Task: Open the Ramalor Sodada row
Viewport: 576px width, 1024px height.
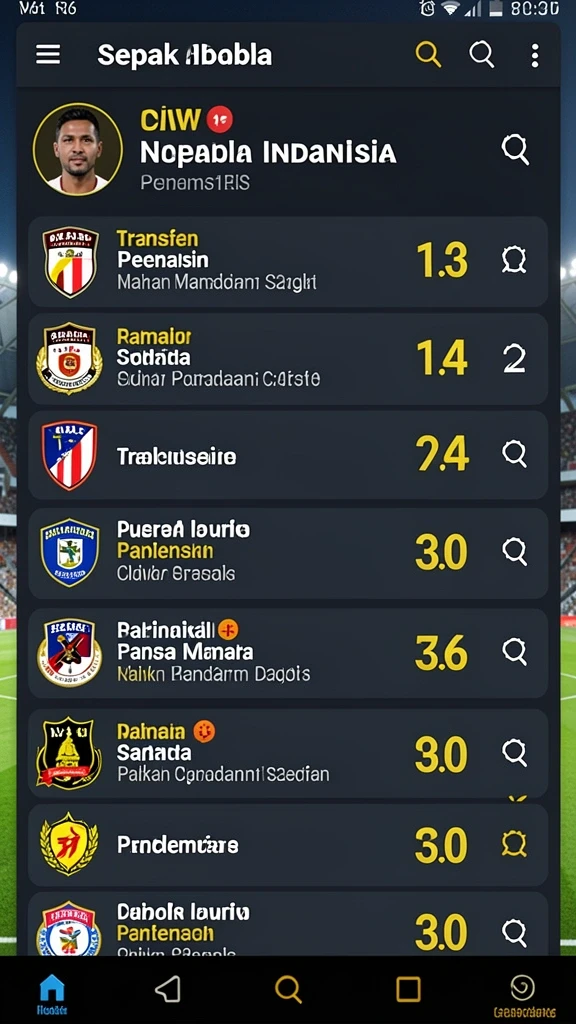Action: tap(288, 359)
